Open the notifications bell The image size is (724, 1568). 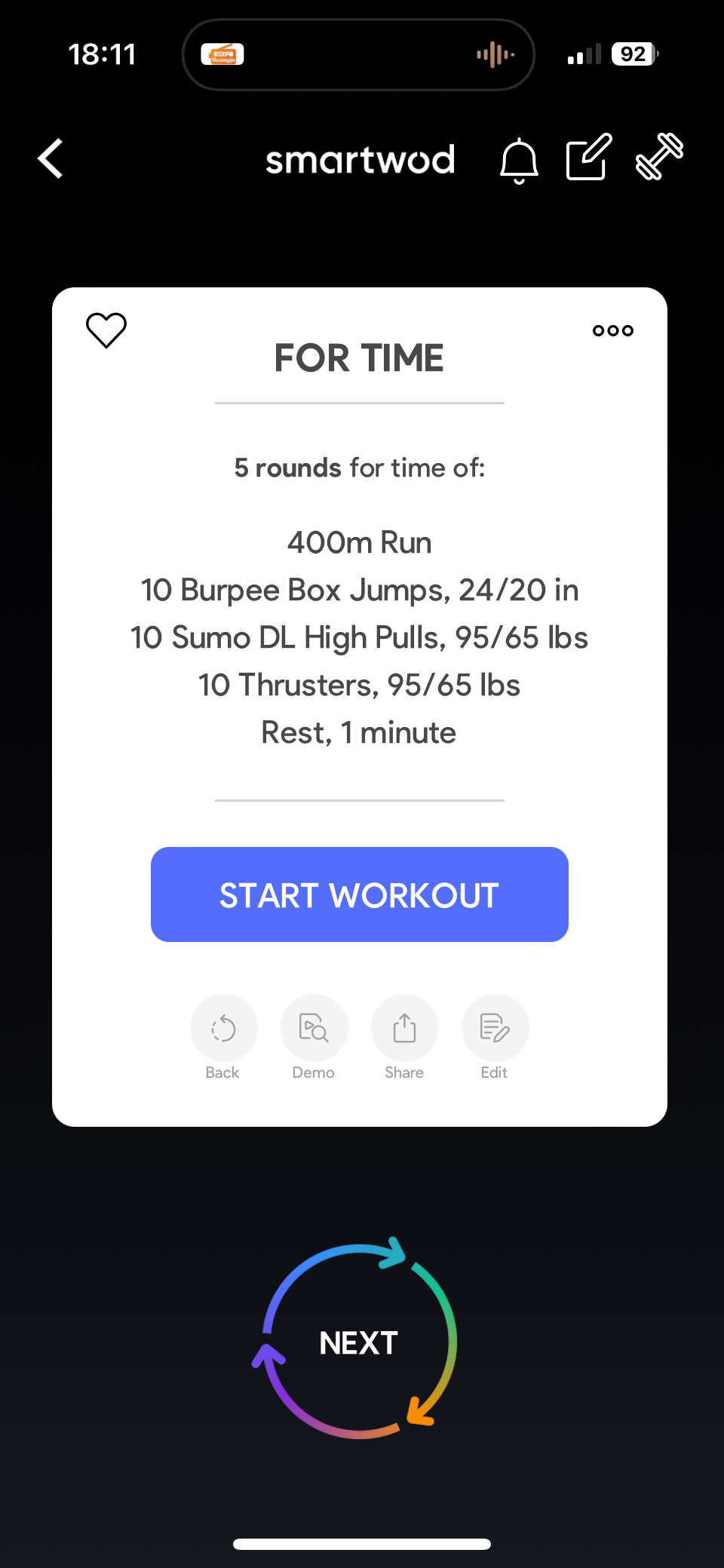click(519, 160)
